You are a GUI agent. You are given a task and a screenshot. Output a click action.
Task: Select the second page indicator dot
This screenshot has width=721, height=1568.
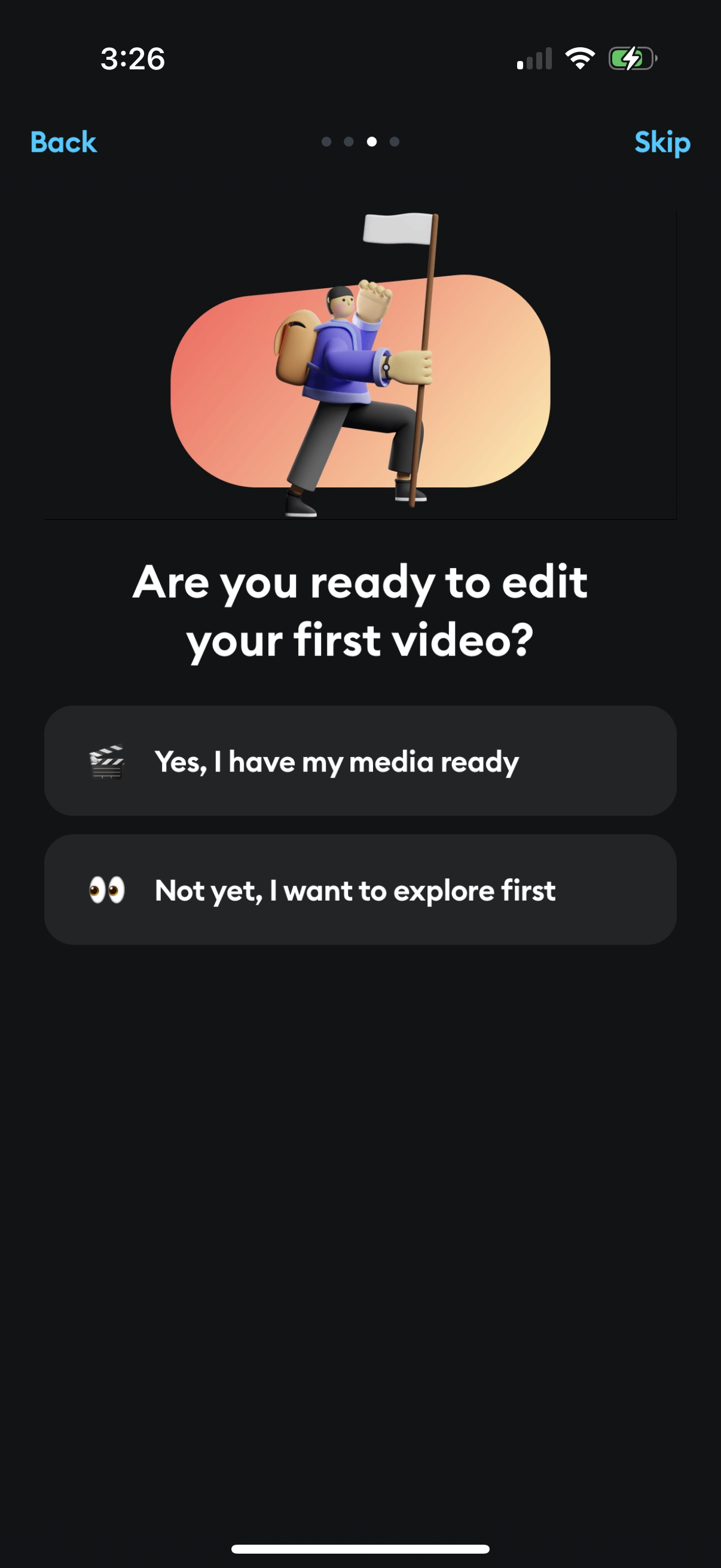(349, 141)
